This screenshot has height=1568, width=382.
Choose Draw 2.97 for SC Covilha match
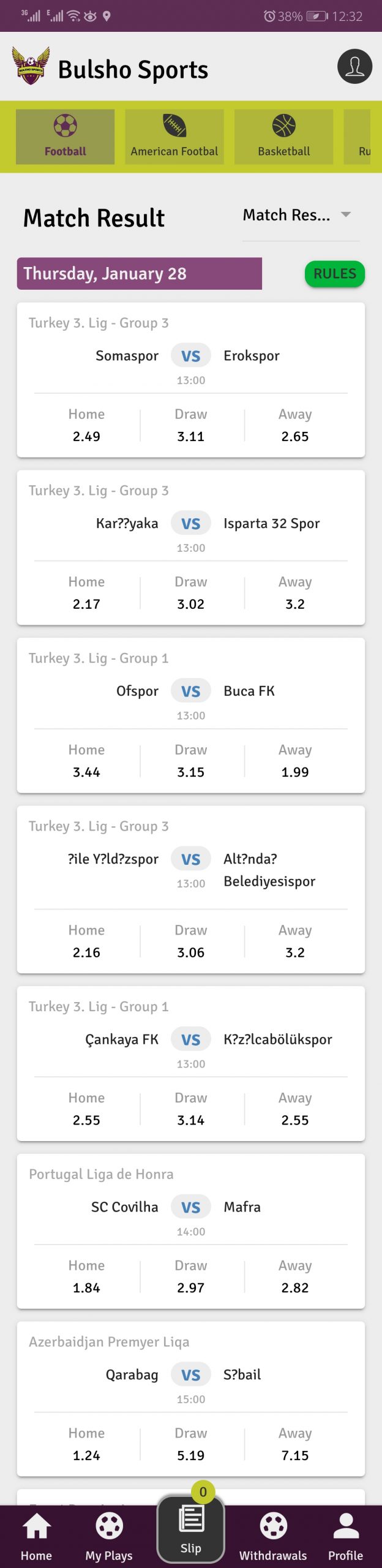tap(191, 1278)
